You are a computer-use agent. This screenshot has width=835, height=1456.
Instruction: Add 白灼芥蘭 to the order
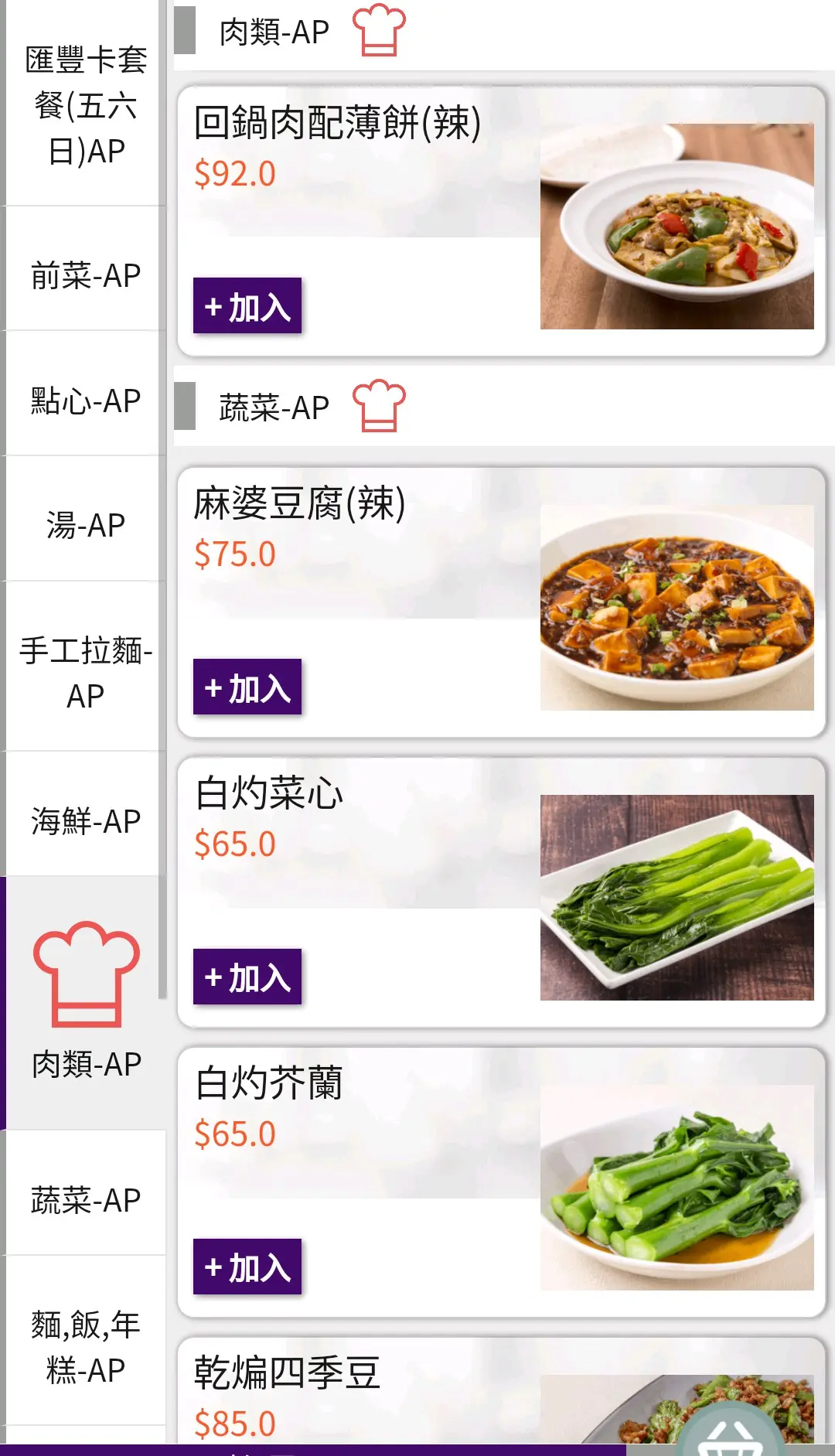(247, 1267)
